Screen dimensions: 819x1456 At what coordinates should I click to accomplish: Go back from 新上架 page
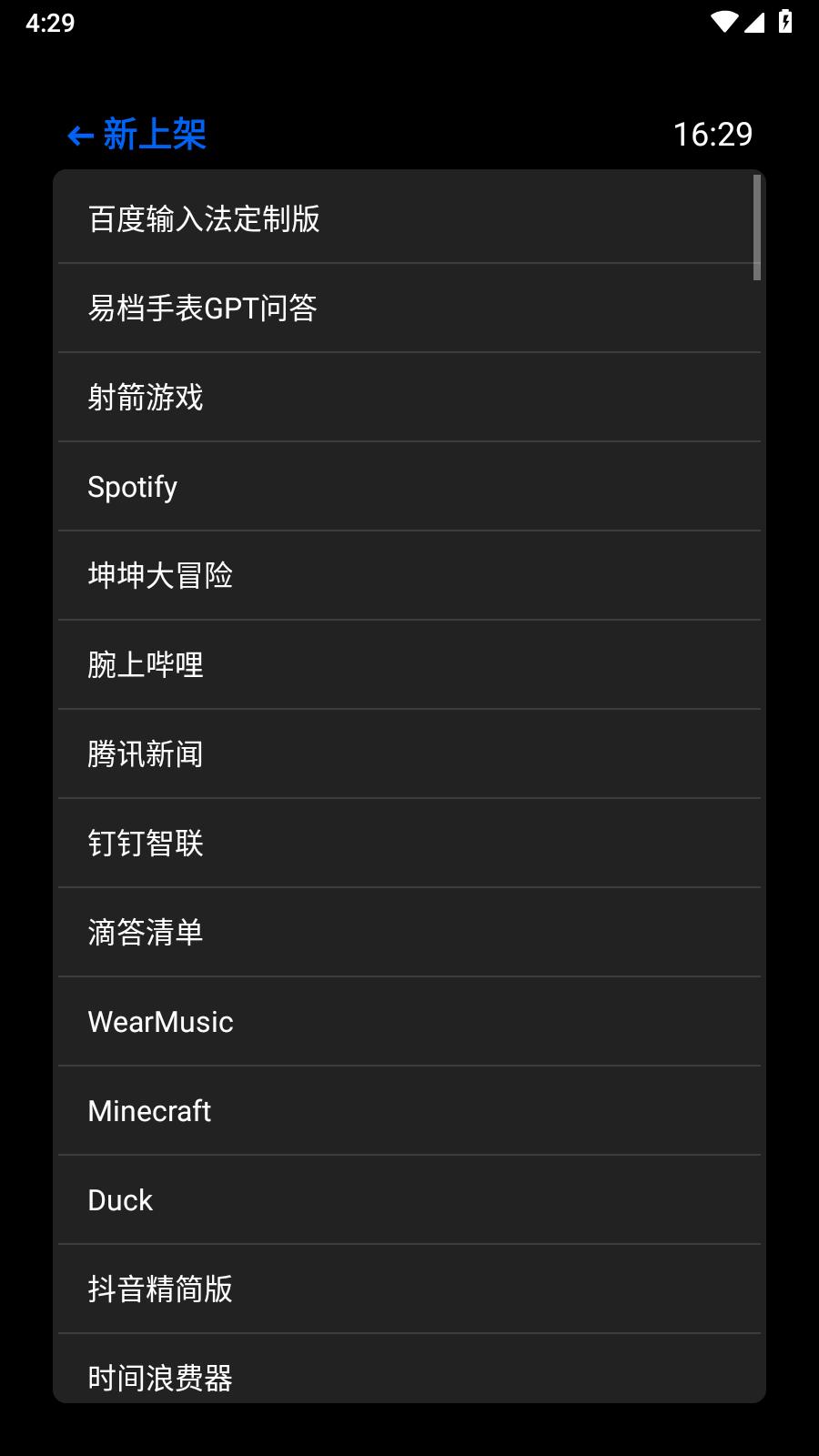[x=82, y=136]
